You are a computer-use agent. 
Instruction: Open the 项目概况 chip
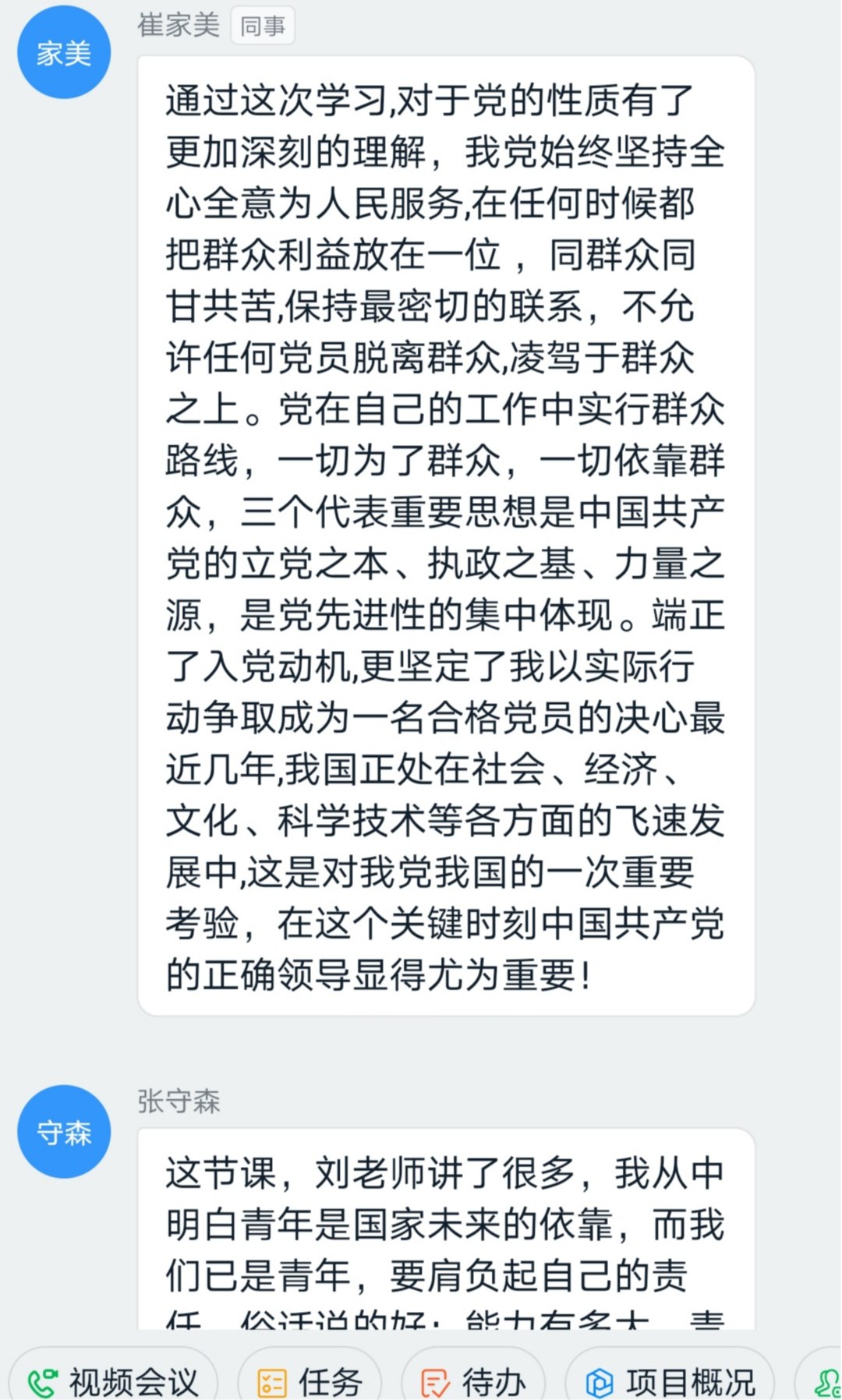[670, 1382]
